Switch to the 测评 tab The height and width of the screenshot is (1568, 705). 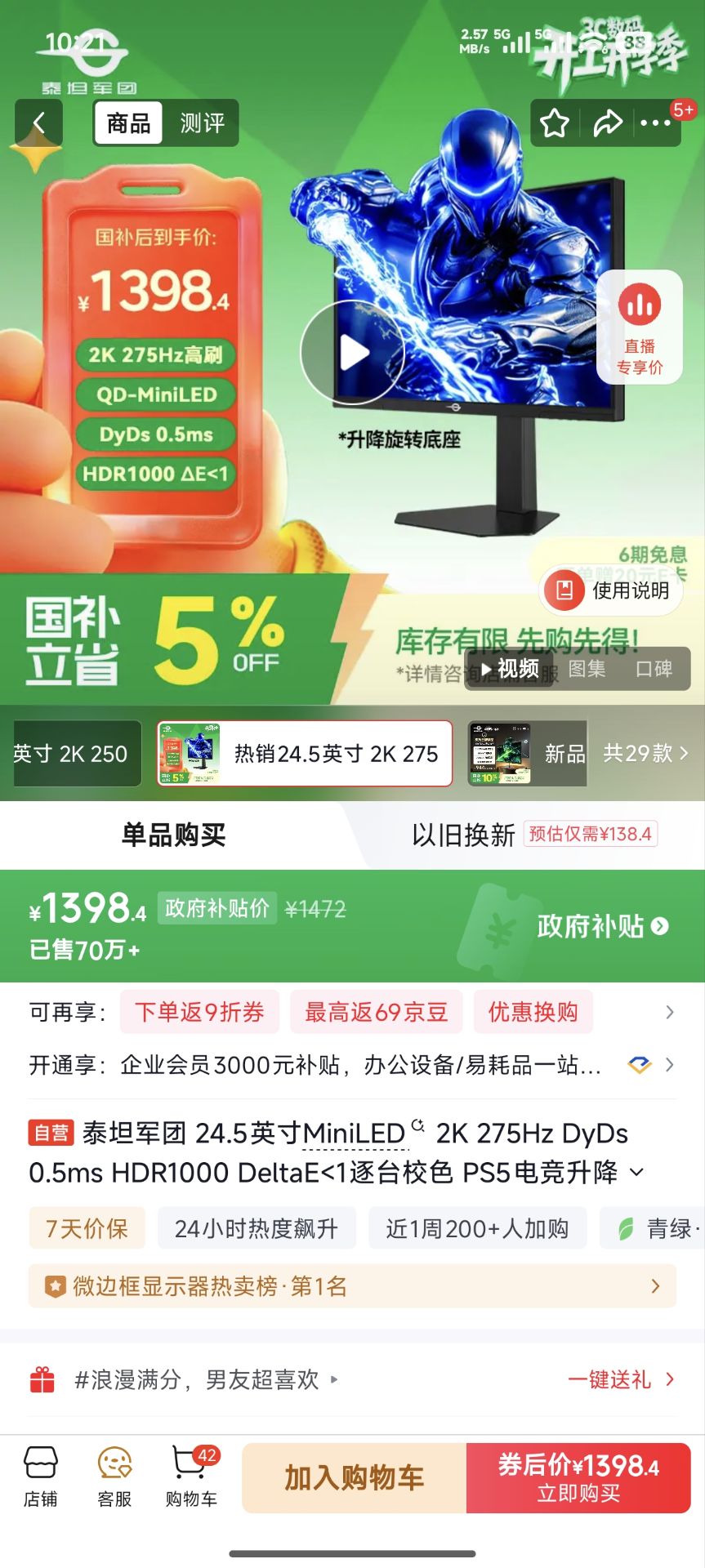202,123
